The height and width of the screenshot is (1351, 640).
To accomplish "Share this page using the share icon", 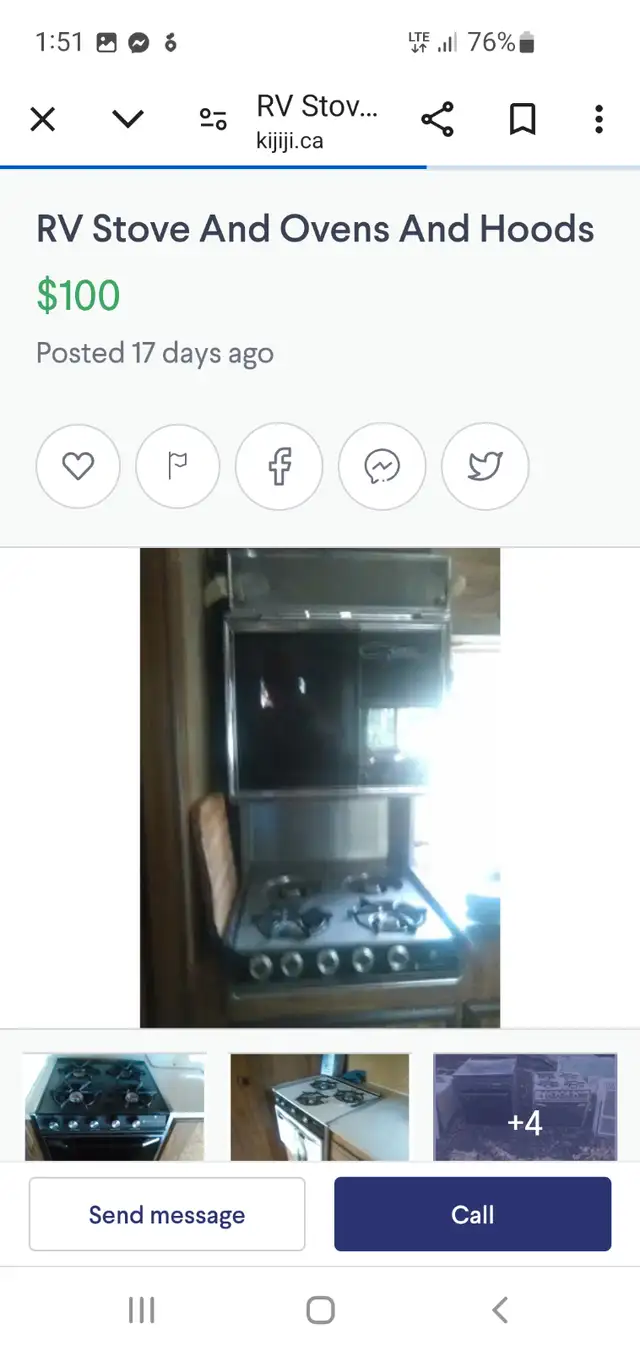I will 437,120.
